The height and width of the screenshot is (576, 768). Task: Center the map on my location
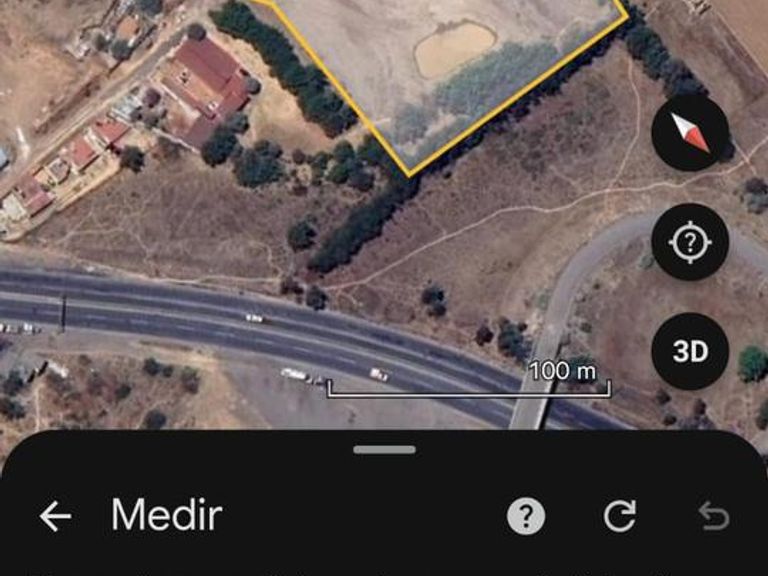[690, 242]
